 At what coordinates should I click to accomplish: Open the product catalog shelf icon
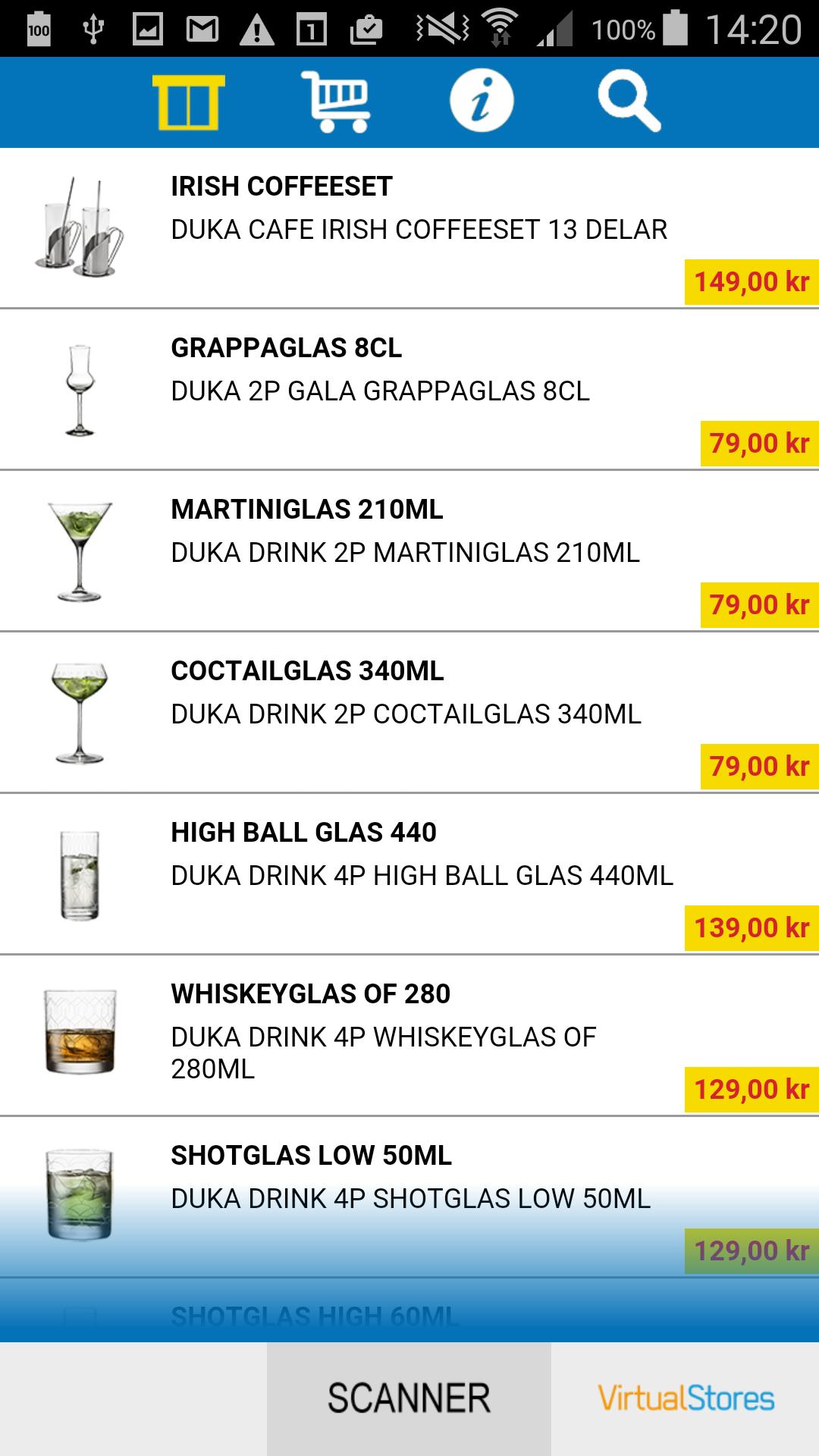pyautogui.click(x=188, y=102)
